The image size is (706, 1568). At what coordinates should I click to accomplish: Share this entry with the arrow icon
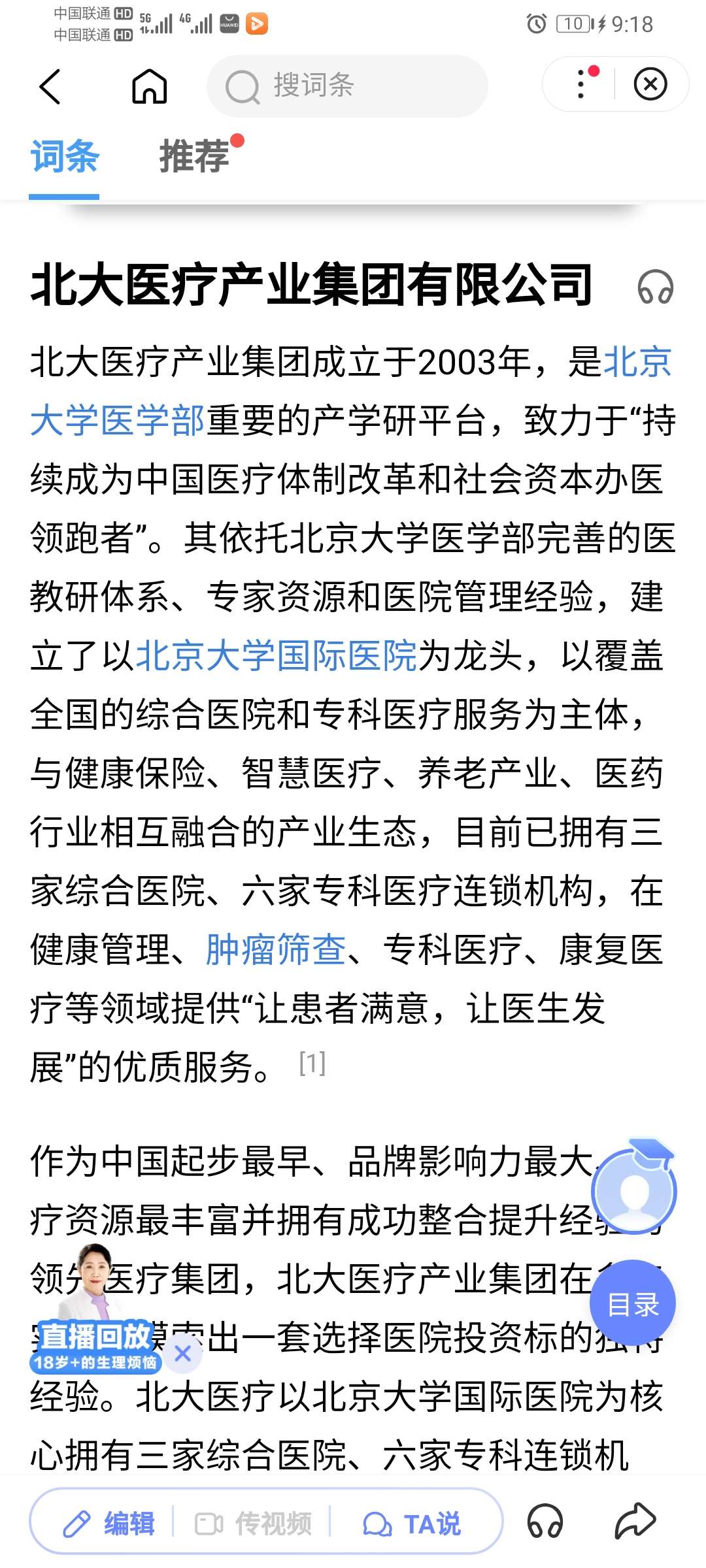point(635,1521)
